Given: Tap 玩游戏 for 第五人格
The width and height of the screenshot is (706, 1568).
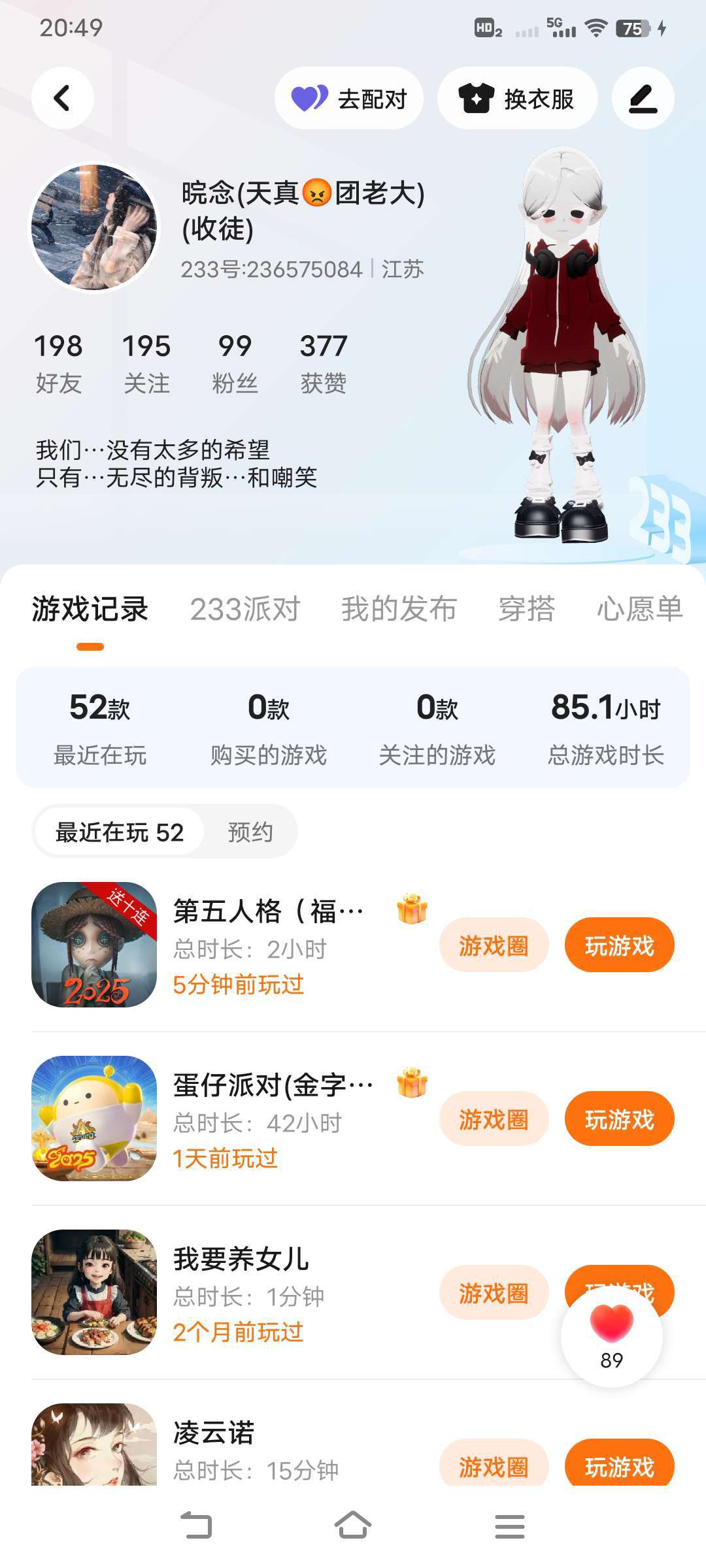Looking at the screenshot, I should click(619, 945).
